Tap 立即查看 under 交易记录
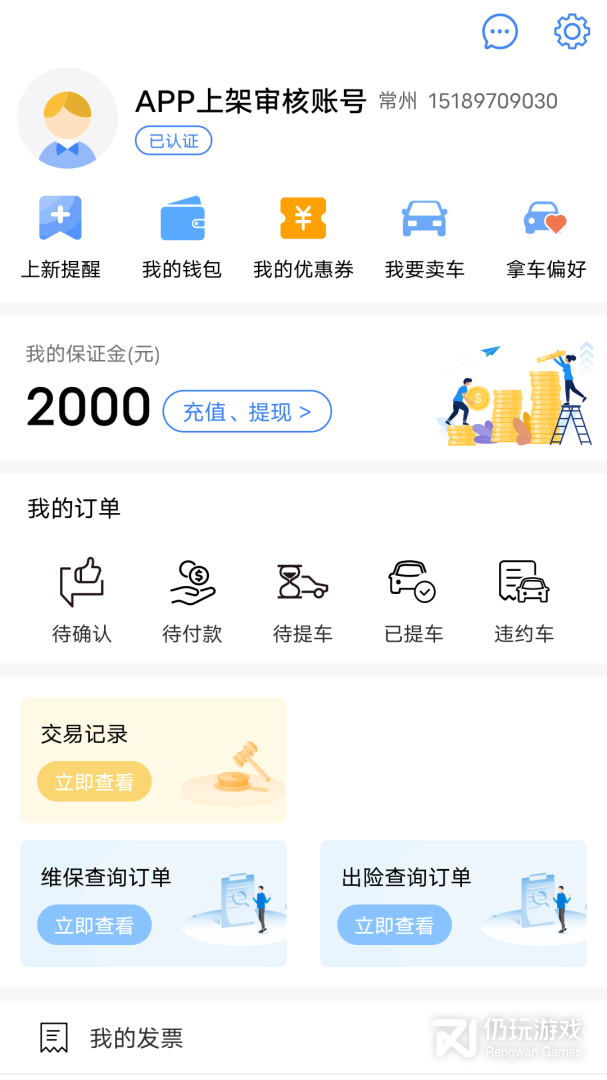Viewport: 607px width, 1080px height. pyautogui.click(x=94, y=782)
